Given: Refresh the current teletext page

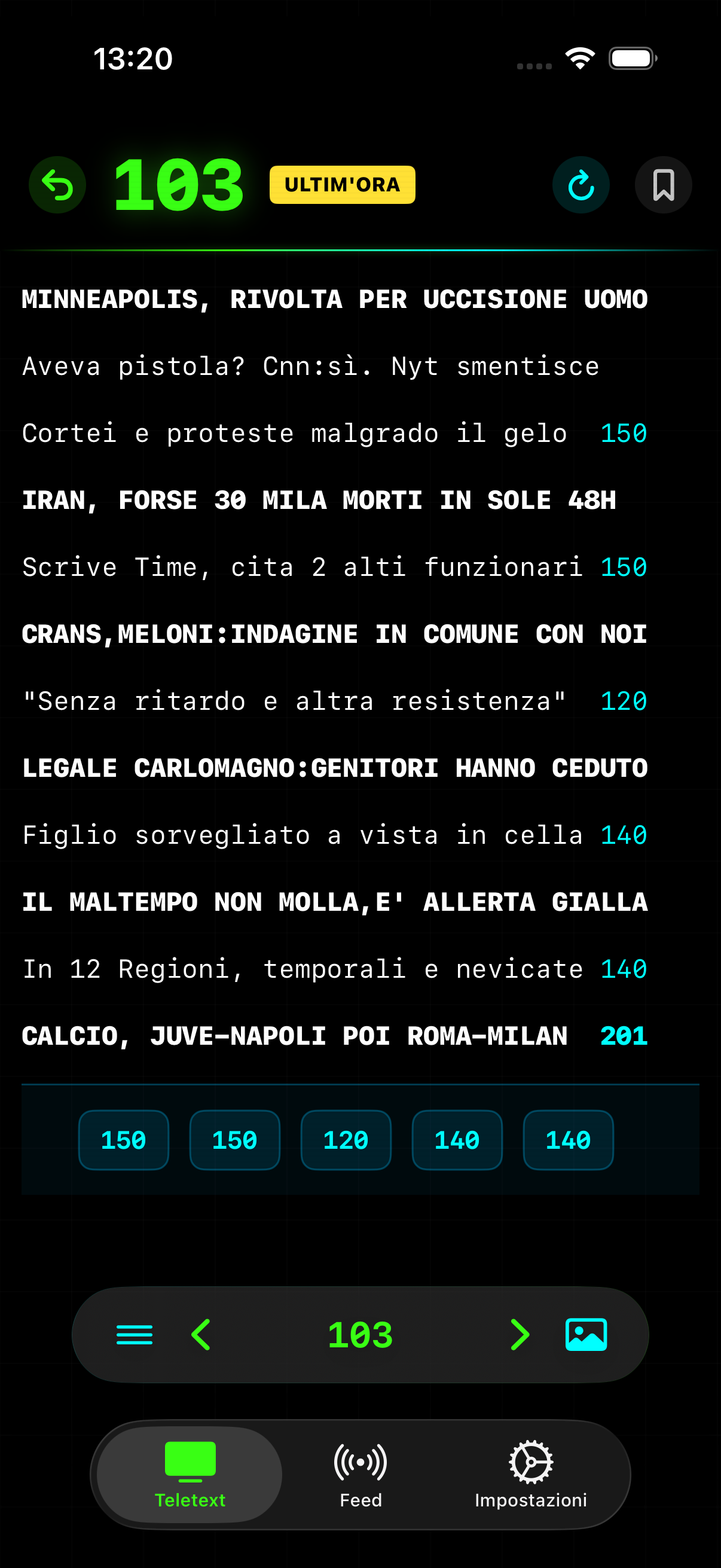Looking at the screenshot, I should (x=581, y=185).
